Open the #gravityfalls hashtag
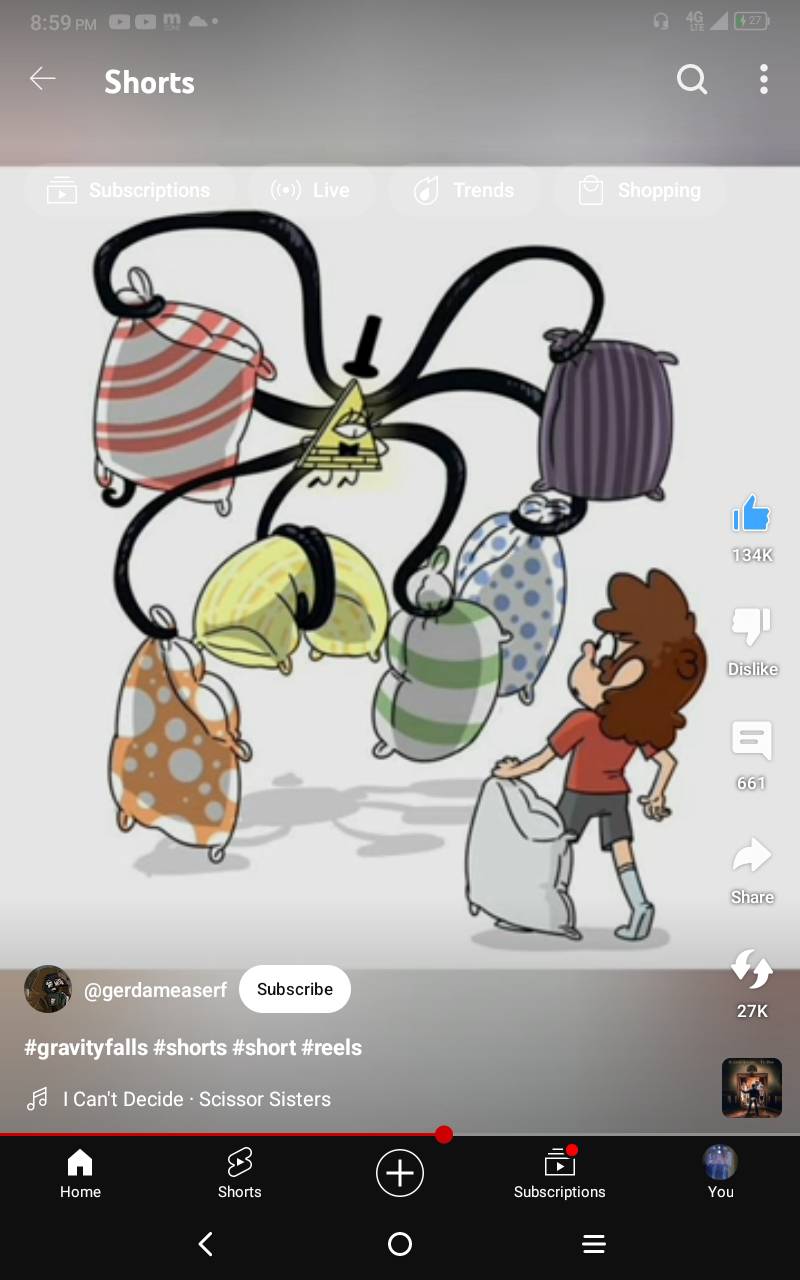The width and height of the screenshot is (800, 1280). pyautogui.click(x=86, y=1048)
